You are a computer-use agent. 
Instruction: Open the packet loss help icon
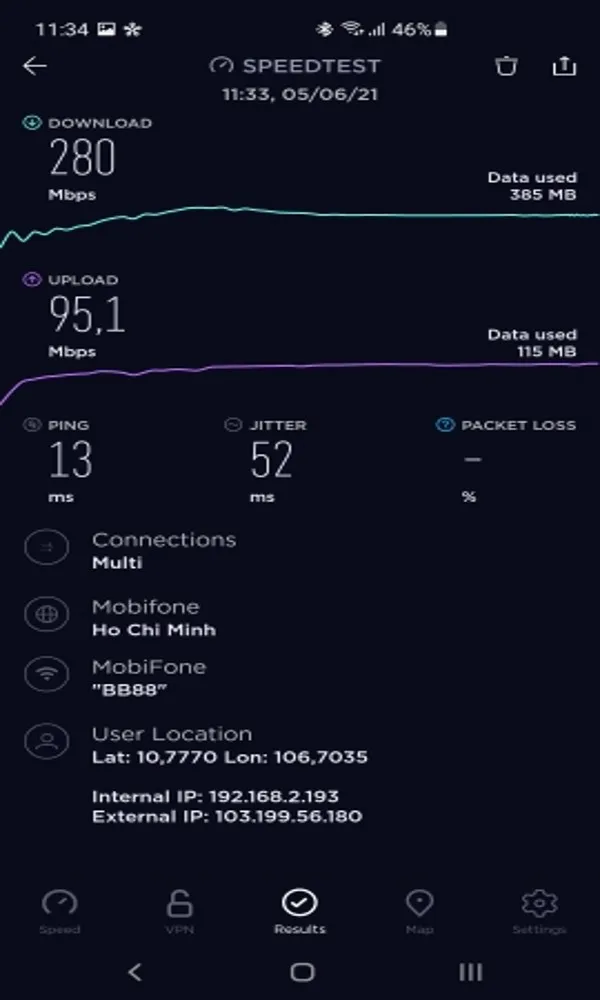(445, 425)
